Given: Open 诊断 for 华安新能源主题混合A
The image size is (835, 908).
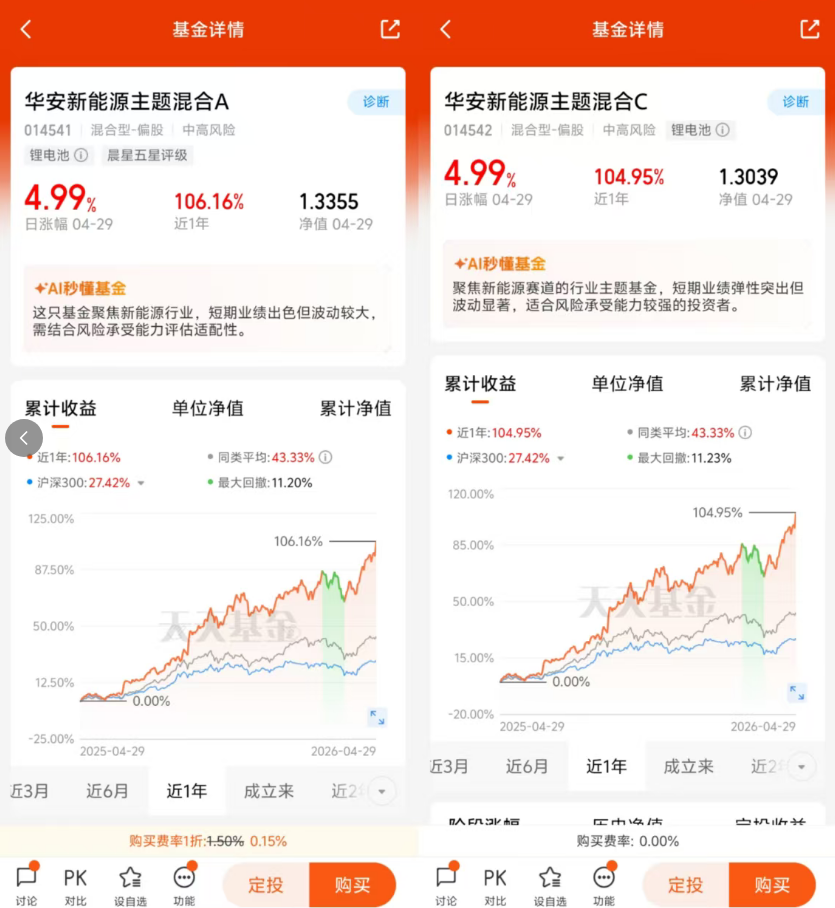Looking at the screenshot, I should click(x=376, y=102).
